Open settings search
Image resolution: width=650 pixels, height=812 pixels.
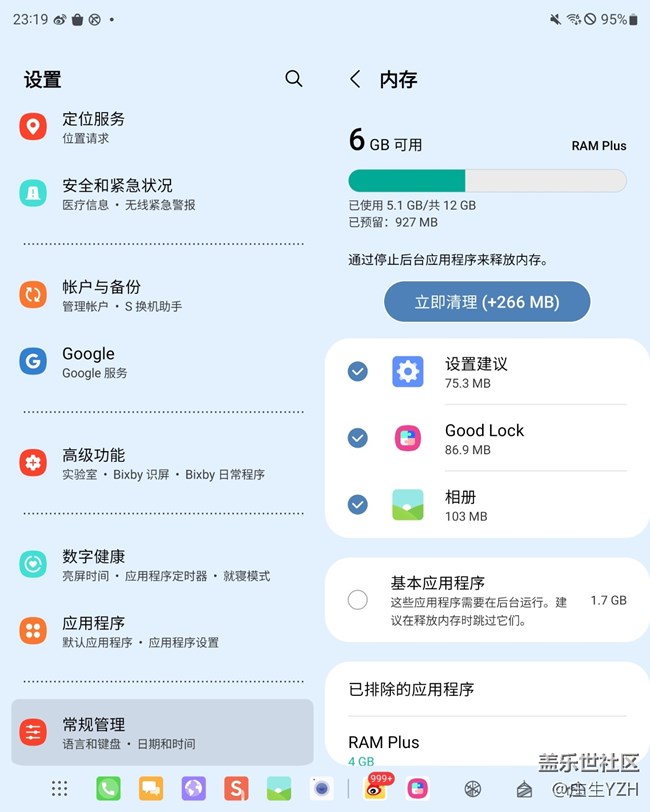(x=293, y=79)
